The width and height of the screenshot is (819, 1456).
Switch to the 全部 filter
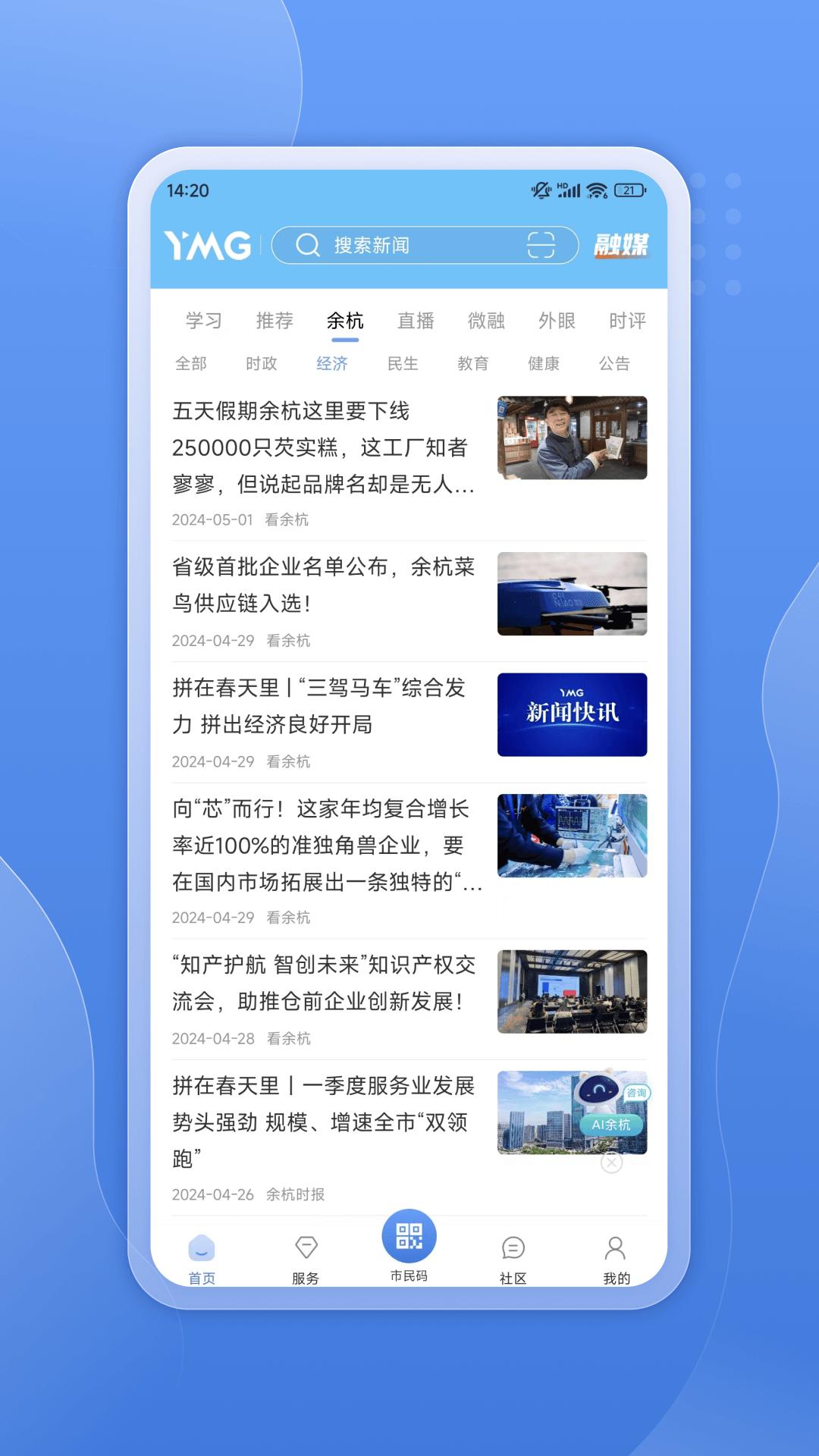point(190,364)
